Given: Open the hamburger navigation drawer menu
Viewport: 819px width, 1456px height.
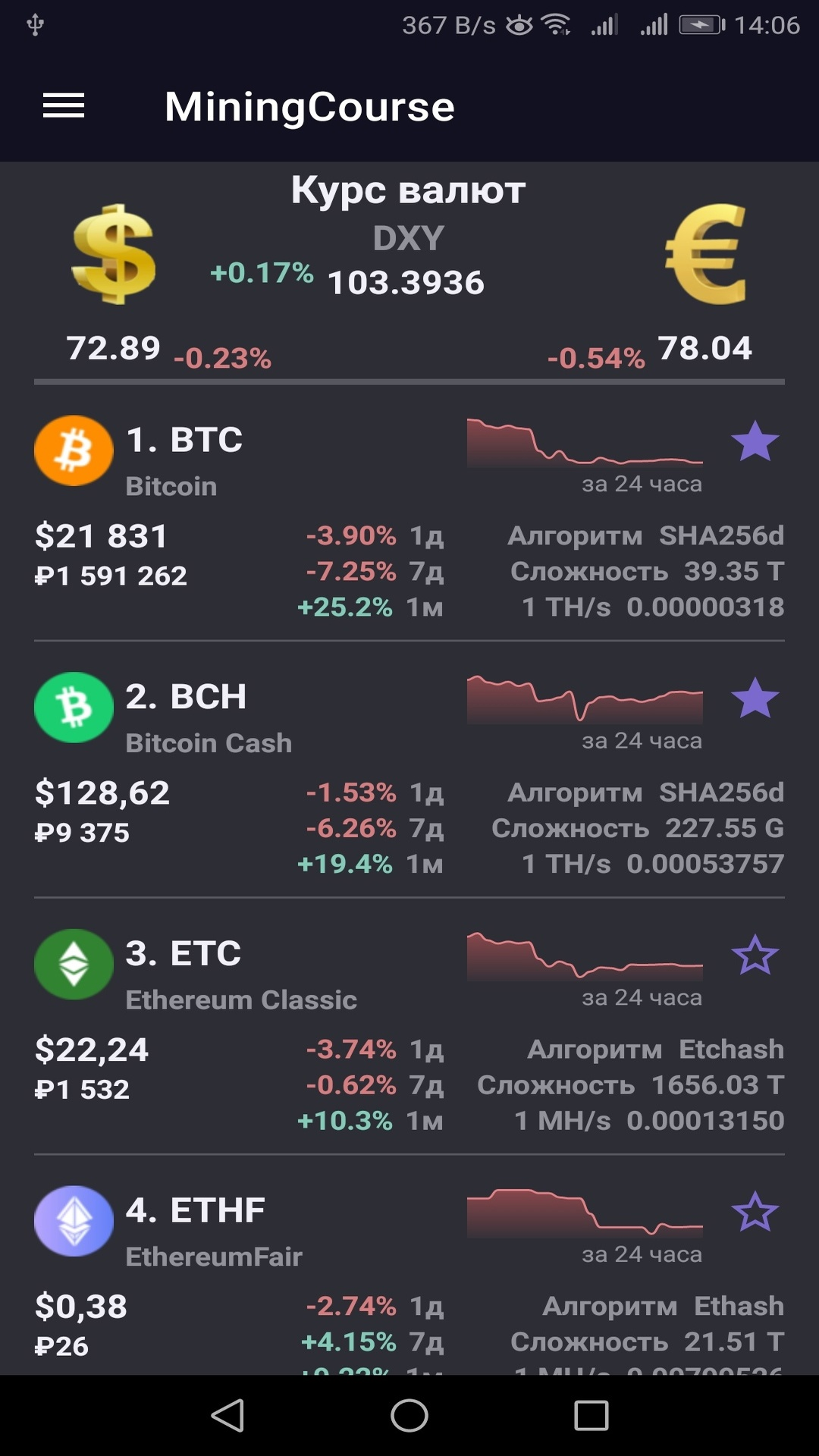Looking at the screenshot, I should point(64,106).
